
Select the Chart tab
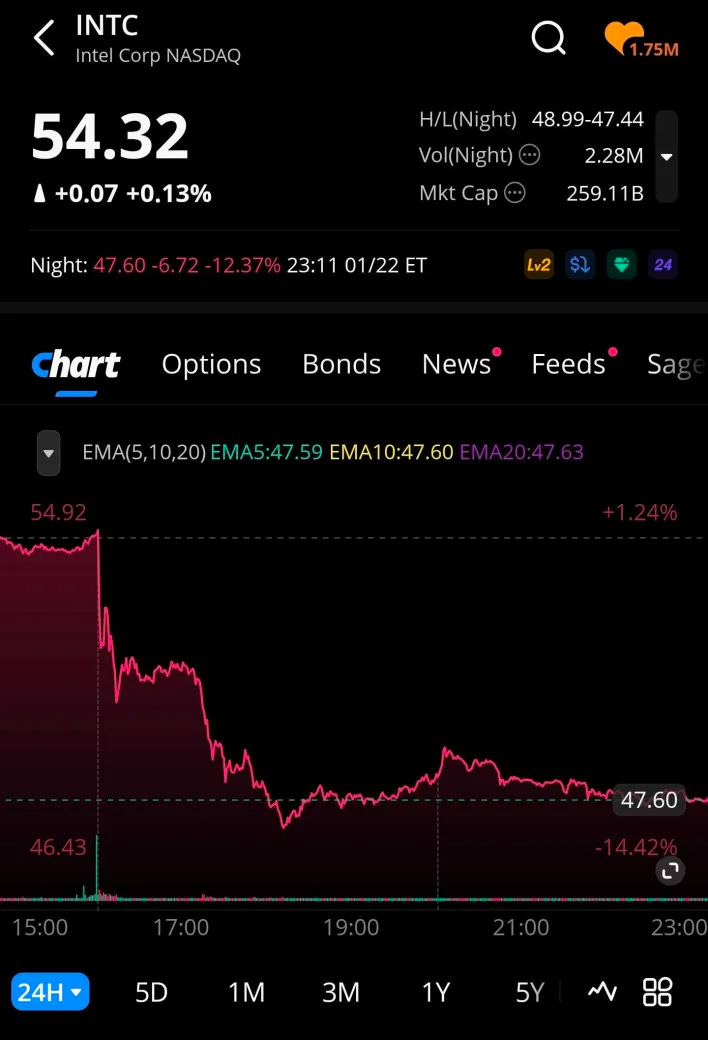pos(76,365)
